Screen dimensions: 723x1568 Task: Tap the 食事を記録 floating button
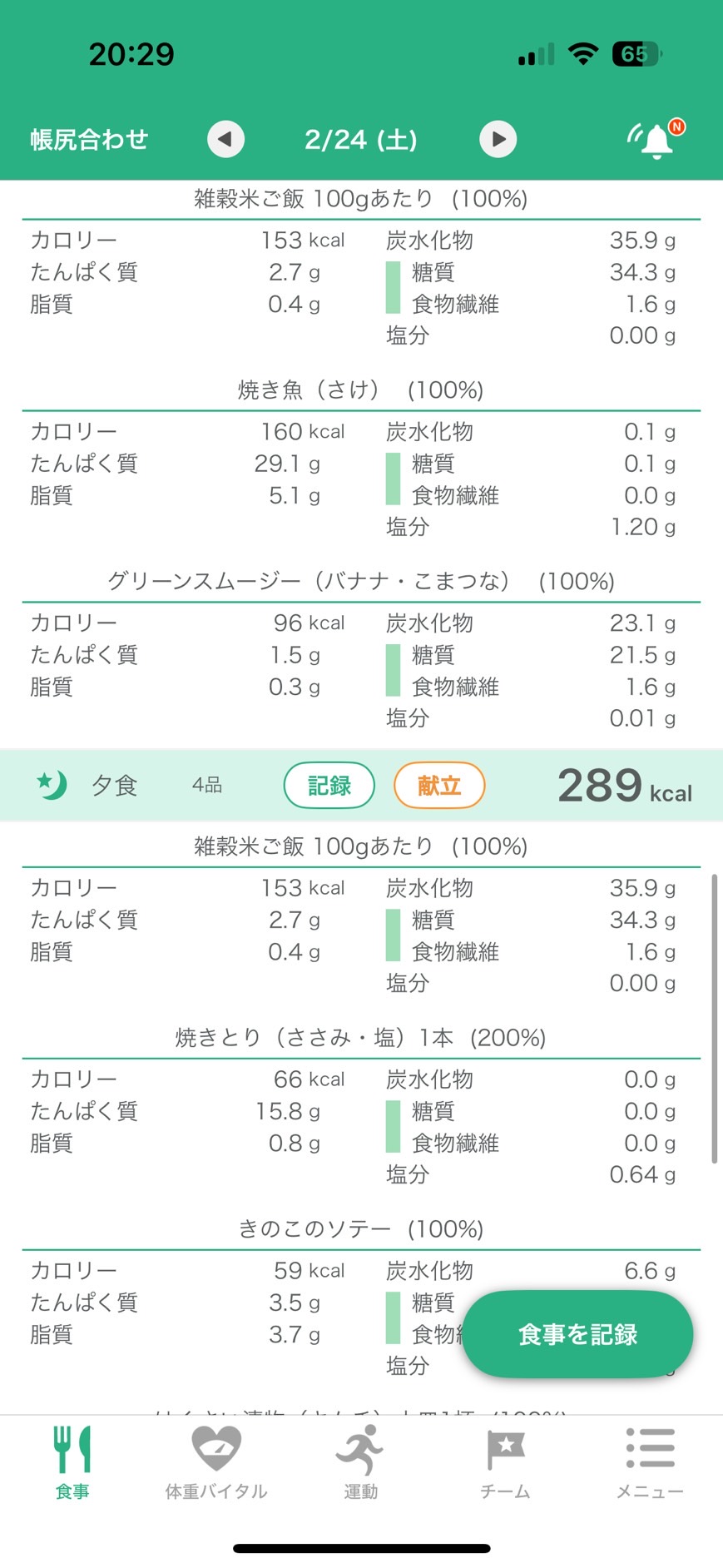(x=577, y=1334)
